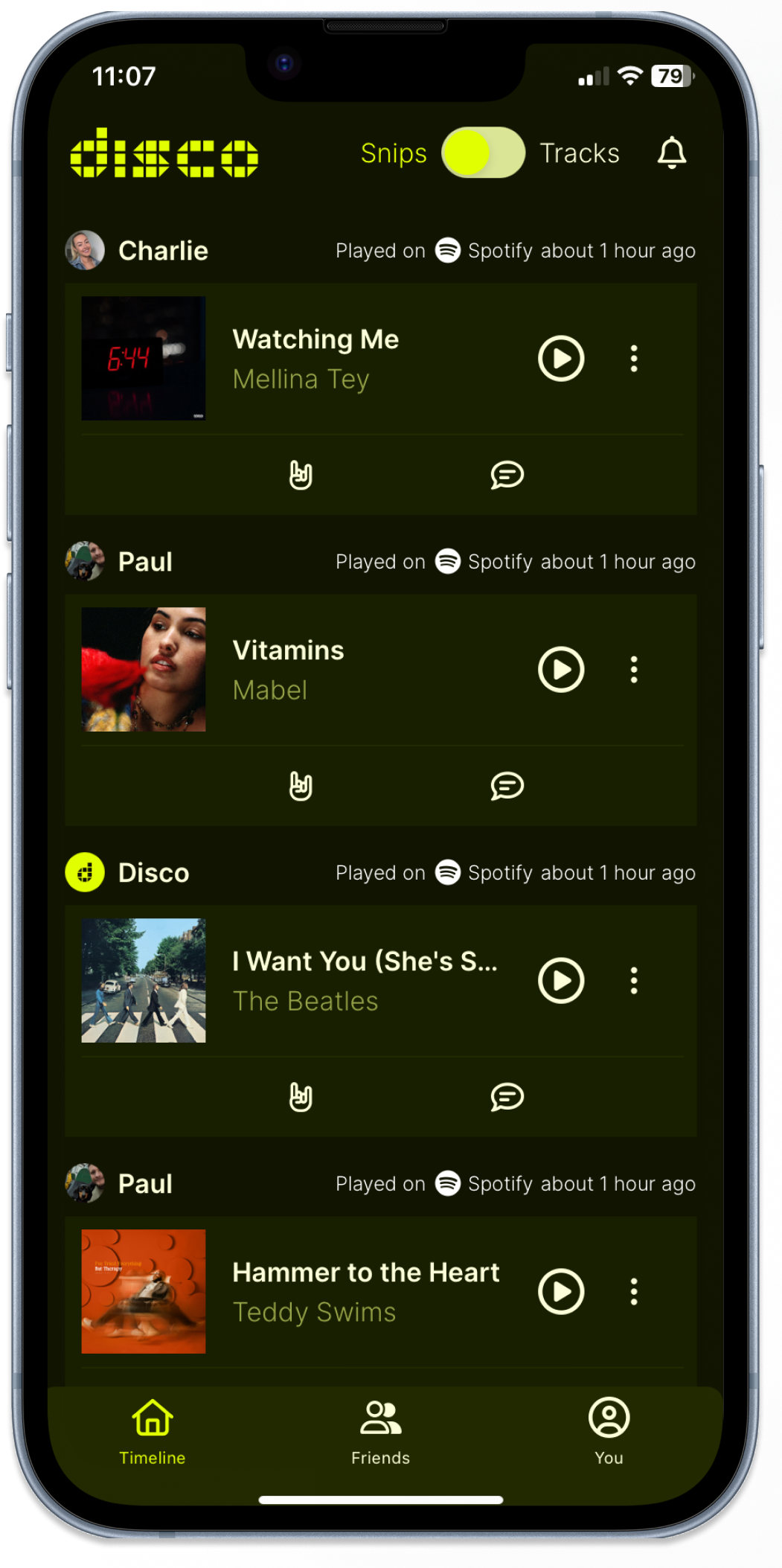View Paul's profile from his post
The image size is (782, 1568).
pos(85,561)
